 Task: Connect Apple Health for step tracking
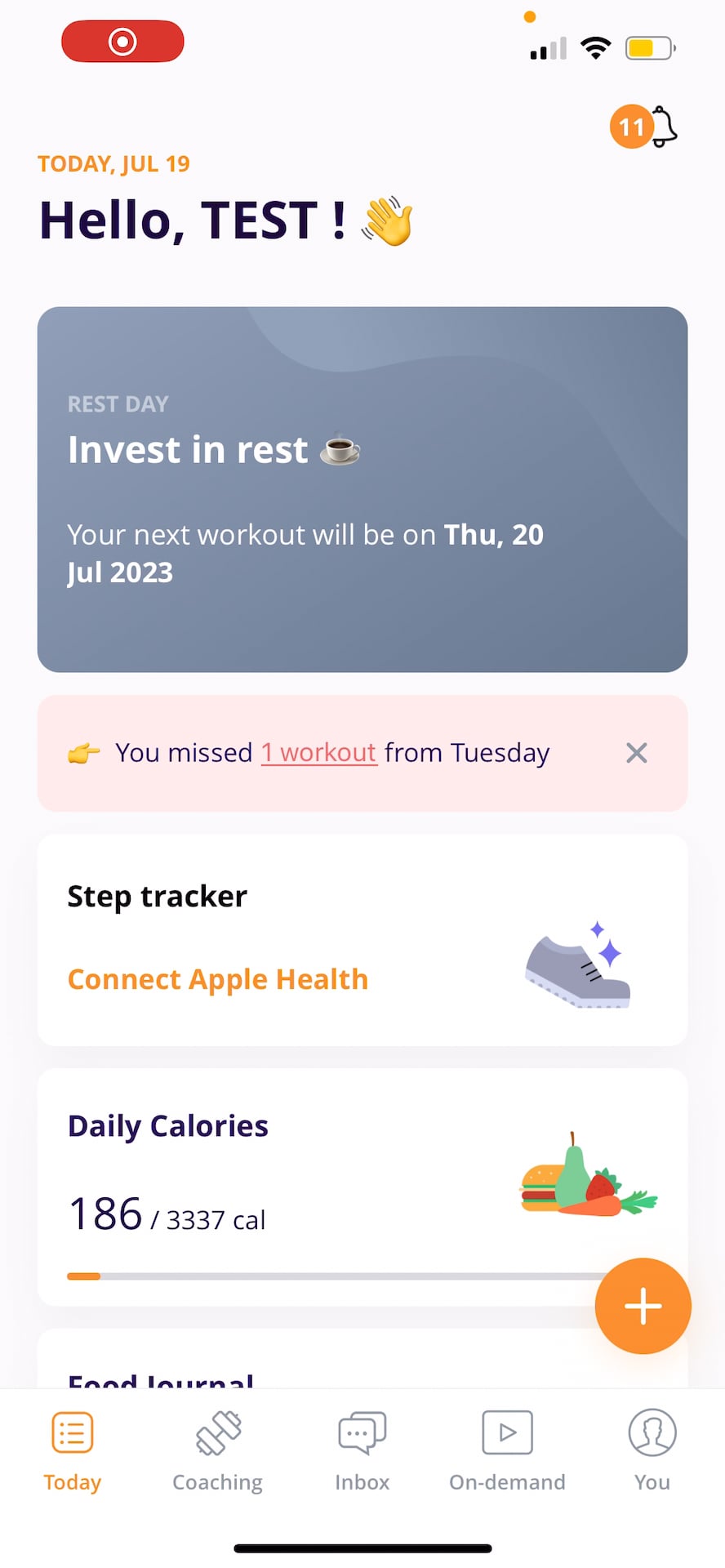(217, 978)
